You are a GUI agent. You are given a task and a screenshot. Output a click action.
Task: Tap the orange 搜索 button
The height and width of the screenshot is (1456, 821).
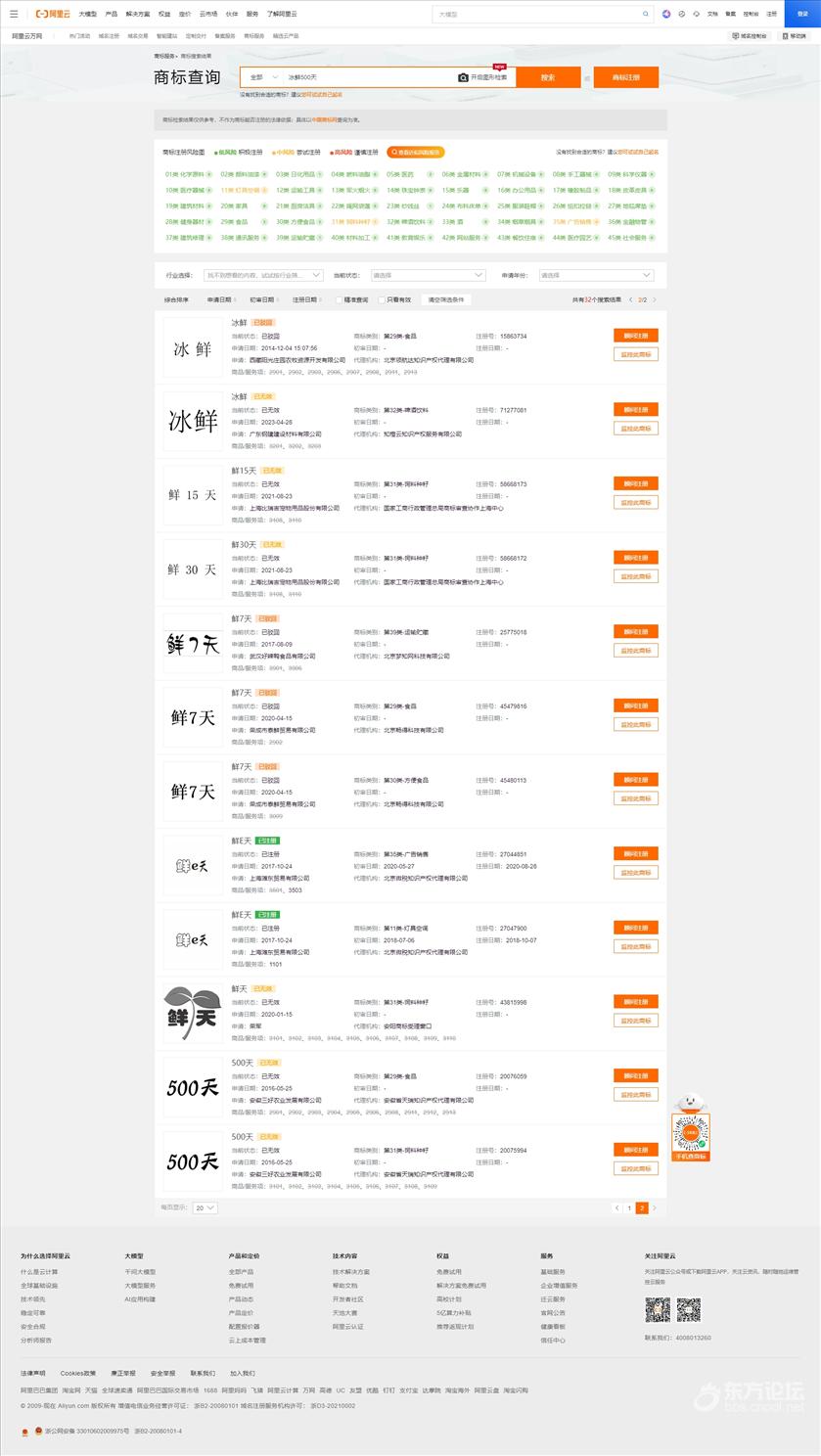click(547, 77)
